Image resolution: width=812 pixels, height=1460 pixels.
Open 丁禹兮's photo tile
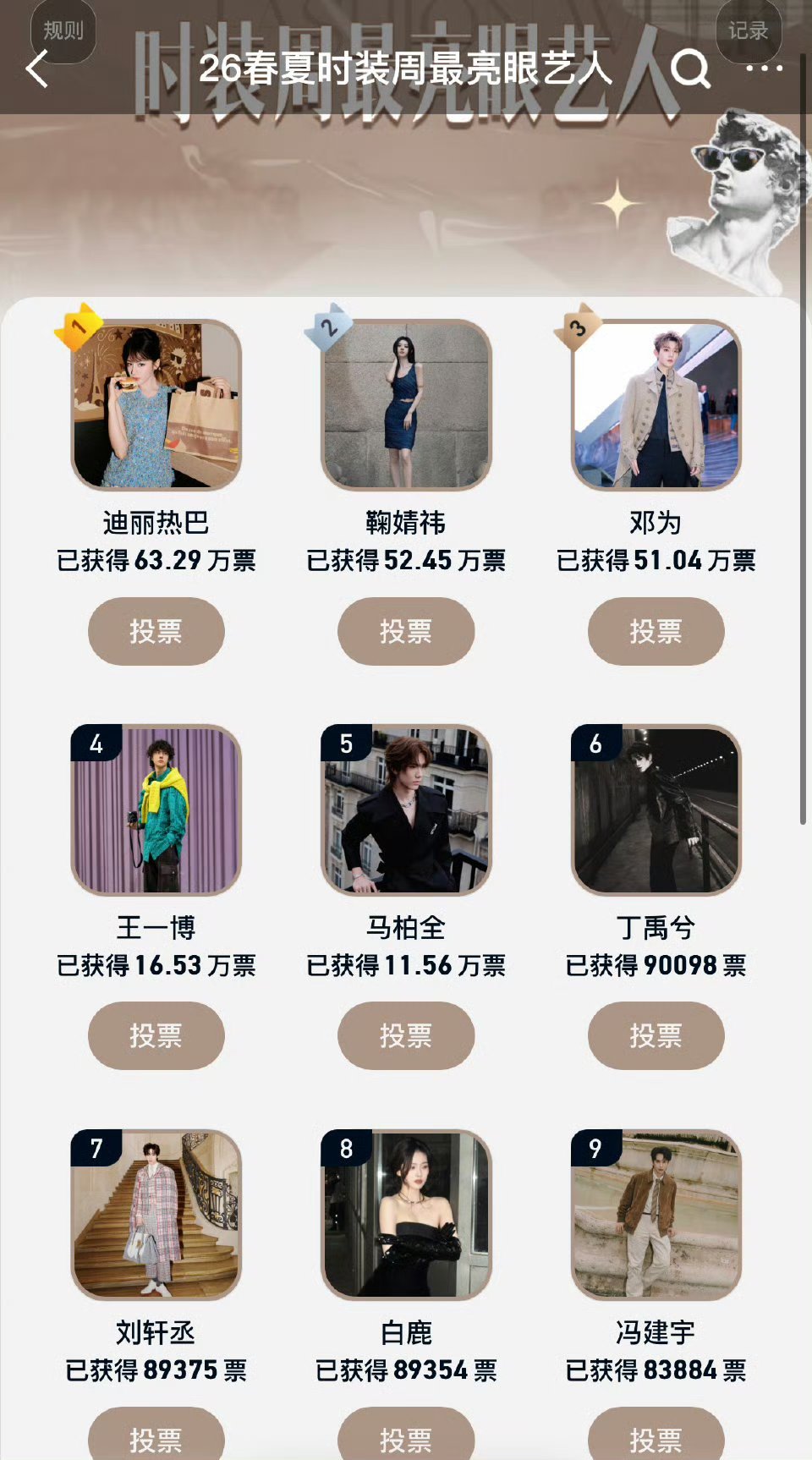(656, 810)
